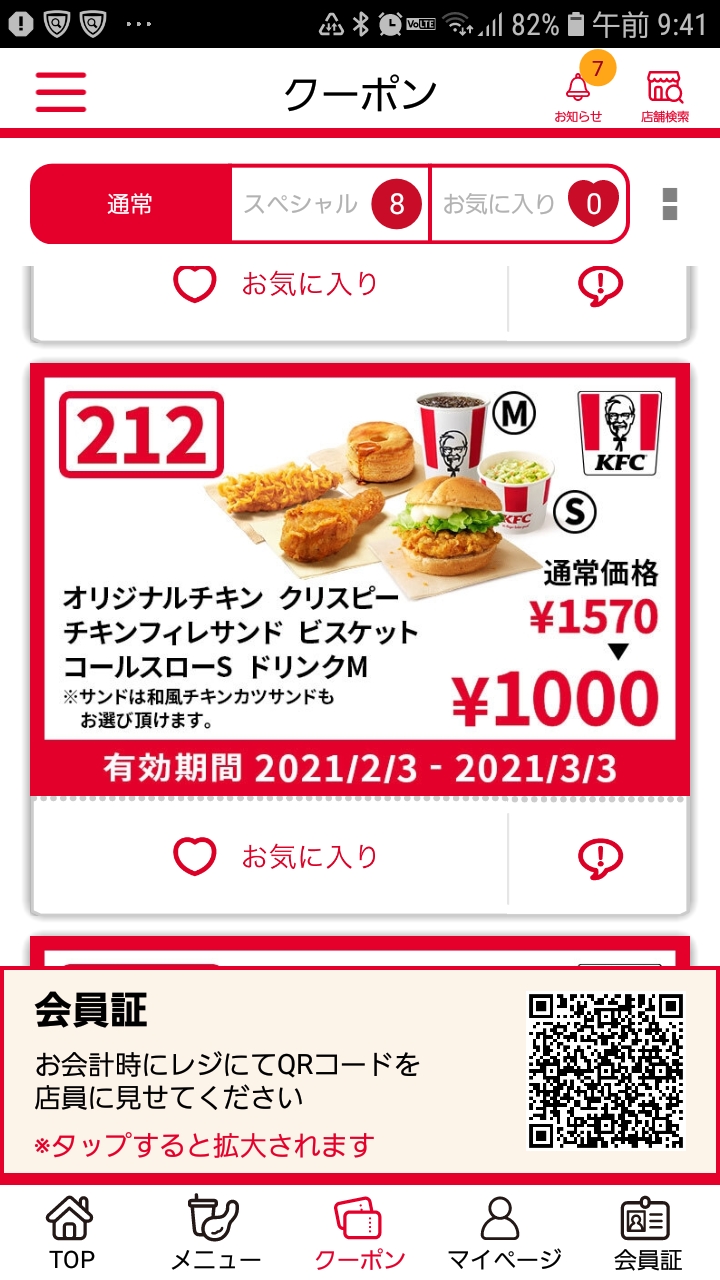Viewport: 720px width, 1280px height.
Task: Open the 会員証 bottom tab
Action: pos(647,1232)
